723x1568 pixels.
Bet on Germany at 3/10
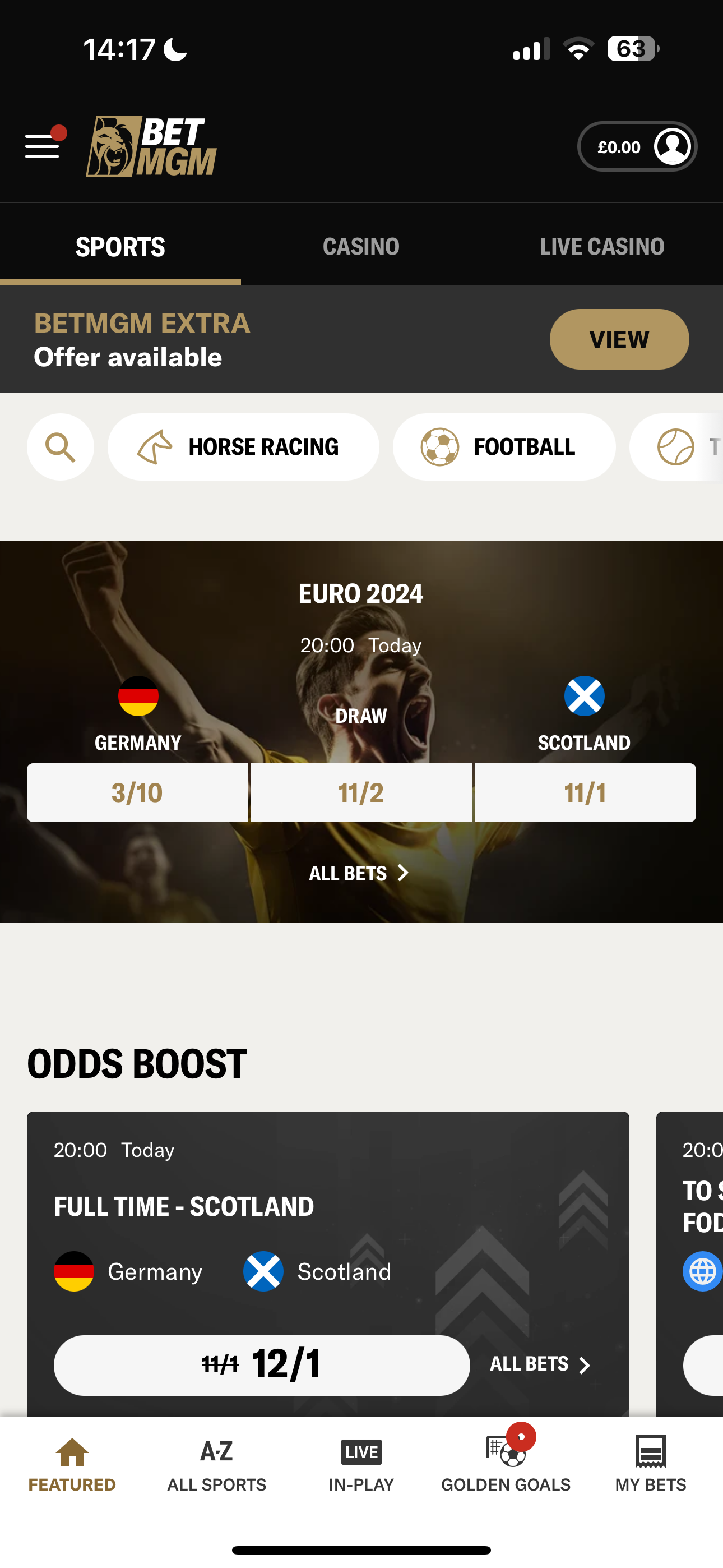[x=137, y=792]
